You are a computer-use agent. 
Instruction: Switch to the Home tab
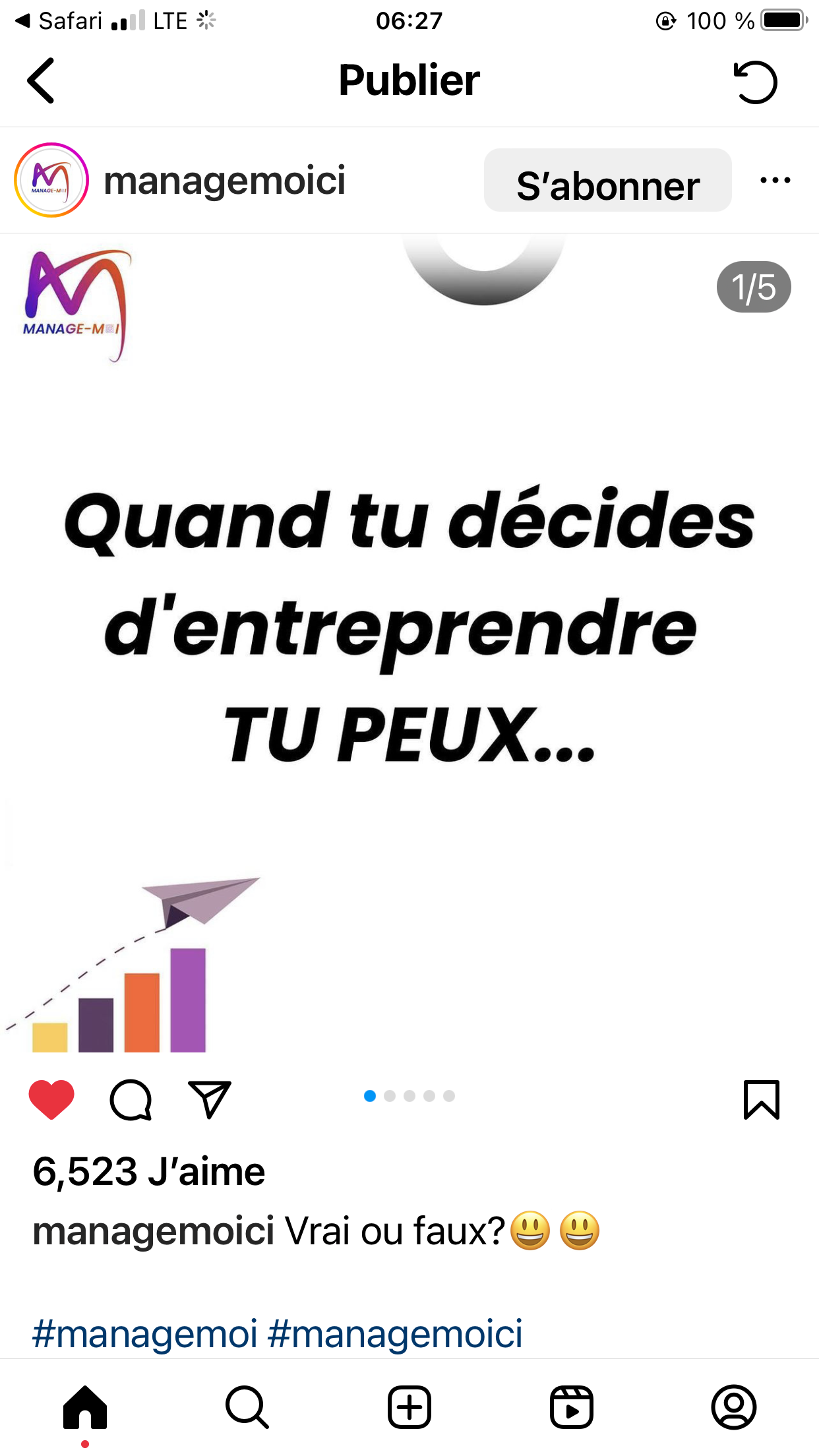(x=85, y=1407)
